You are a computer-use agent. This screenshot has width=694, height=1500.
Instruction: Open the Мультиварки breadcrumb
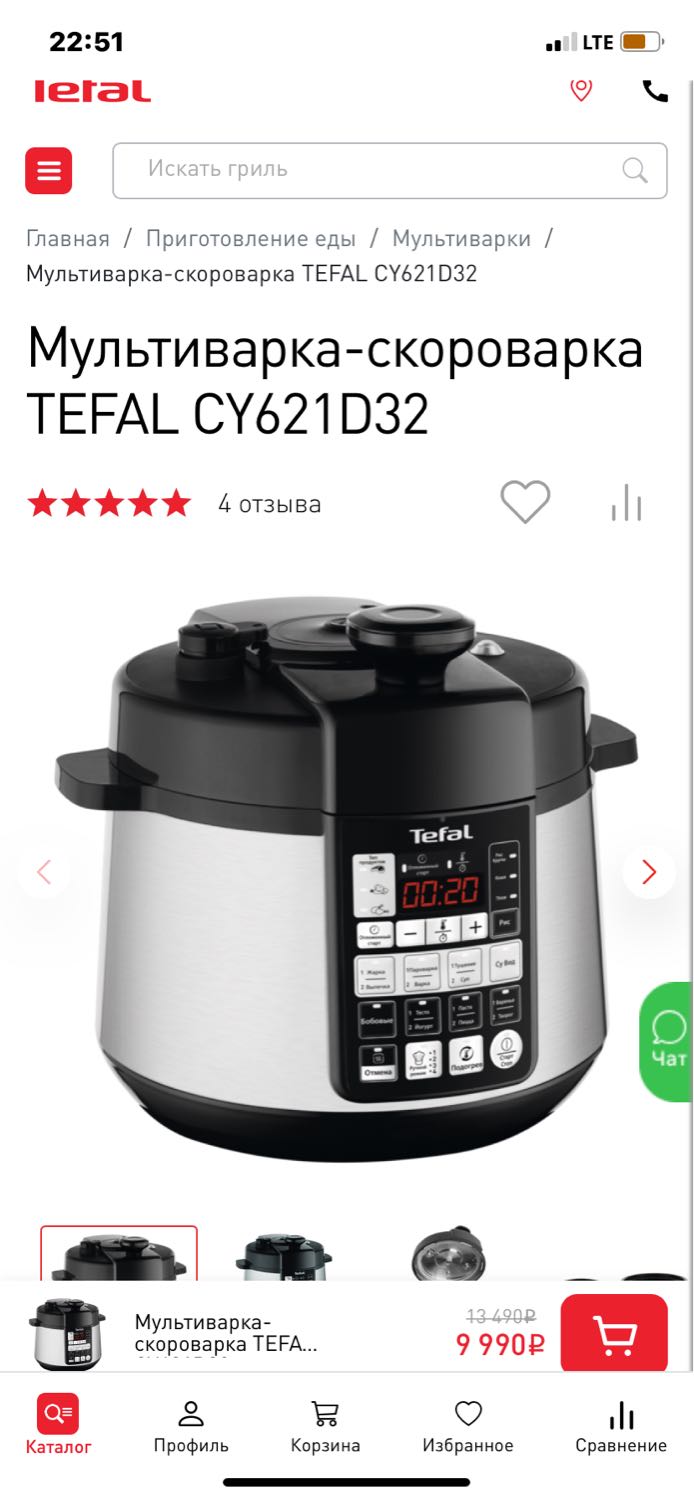coord(461,239)
